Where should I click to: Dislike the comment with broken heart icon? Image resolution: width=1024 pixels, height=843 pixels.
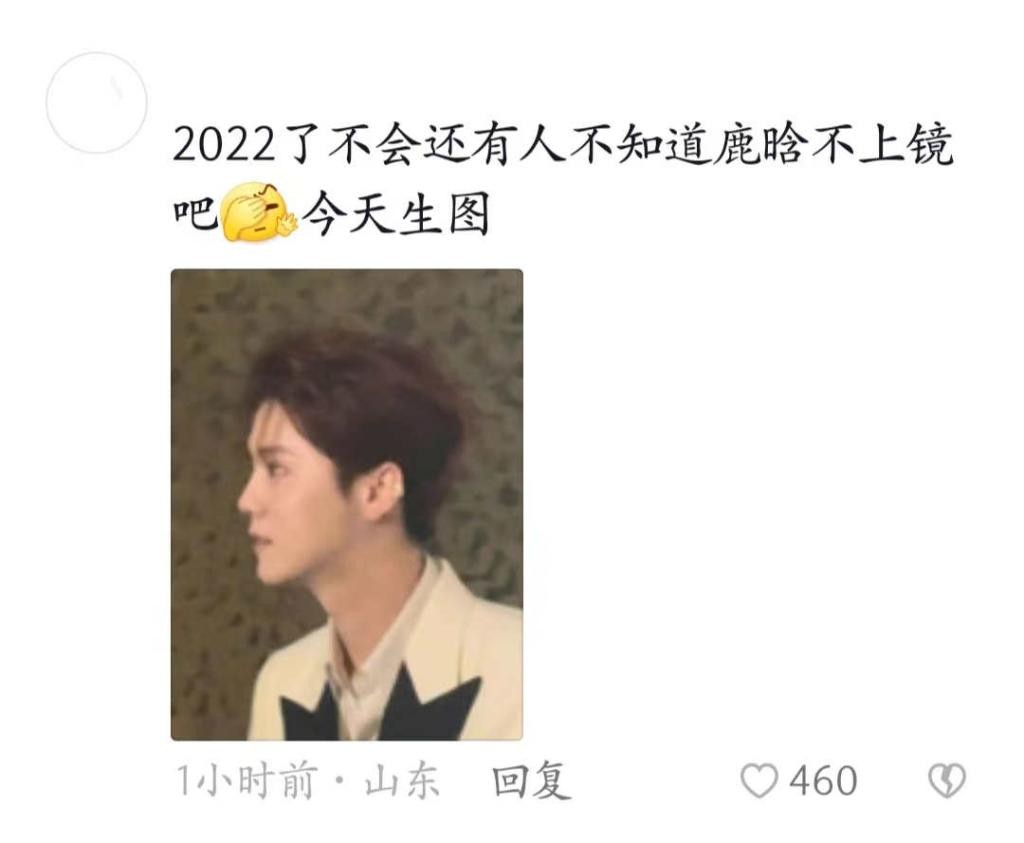click(945, 781)
